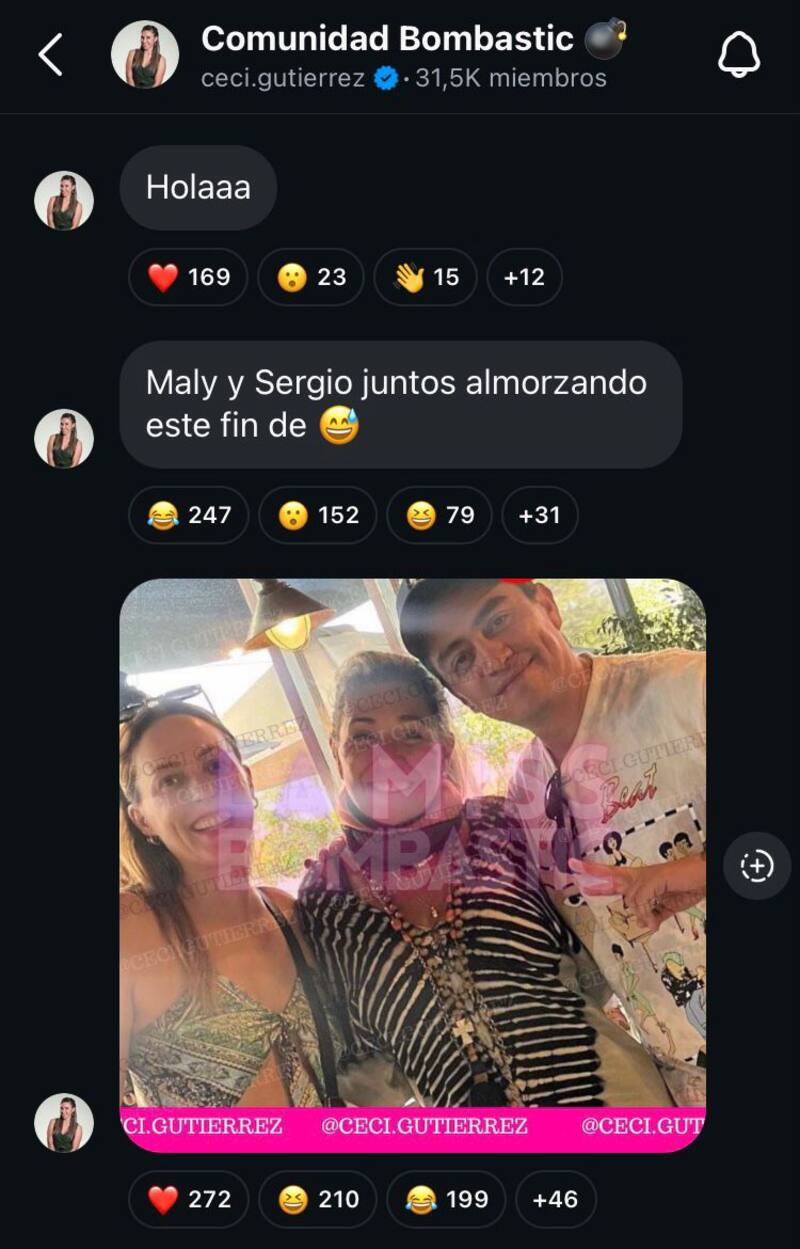Select the surprised reaction showing 152
800x1249 pixels.
tap(317, 515)
